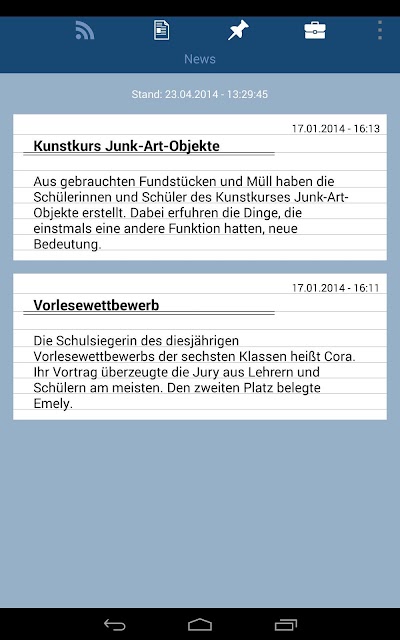Go back using the system back button
The image size is (400, 640).
coord(115,624)
